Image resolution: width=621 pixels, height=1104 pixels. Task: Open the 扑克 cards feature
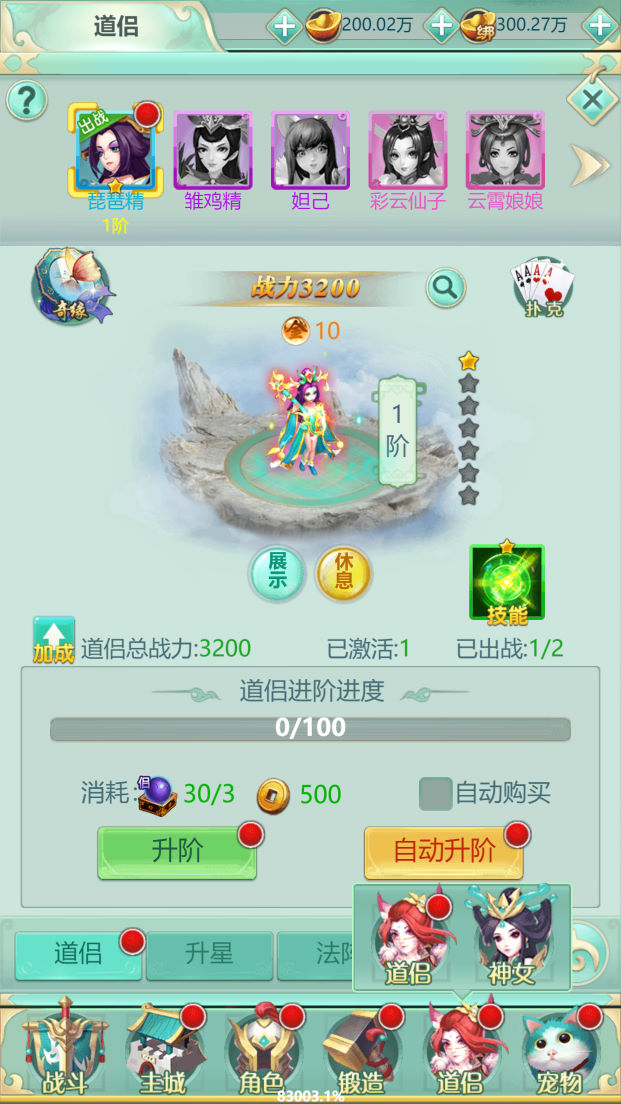click(541, 286)
